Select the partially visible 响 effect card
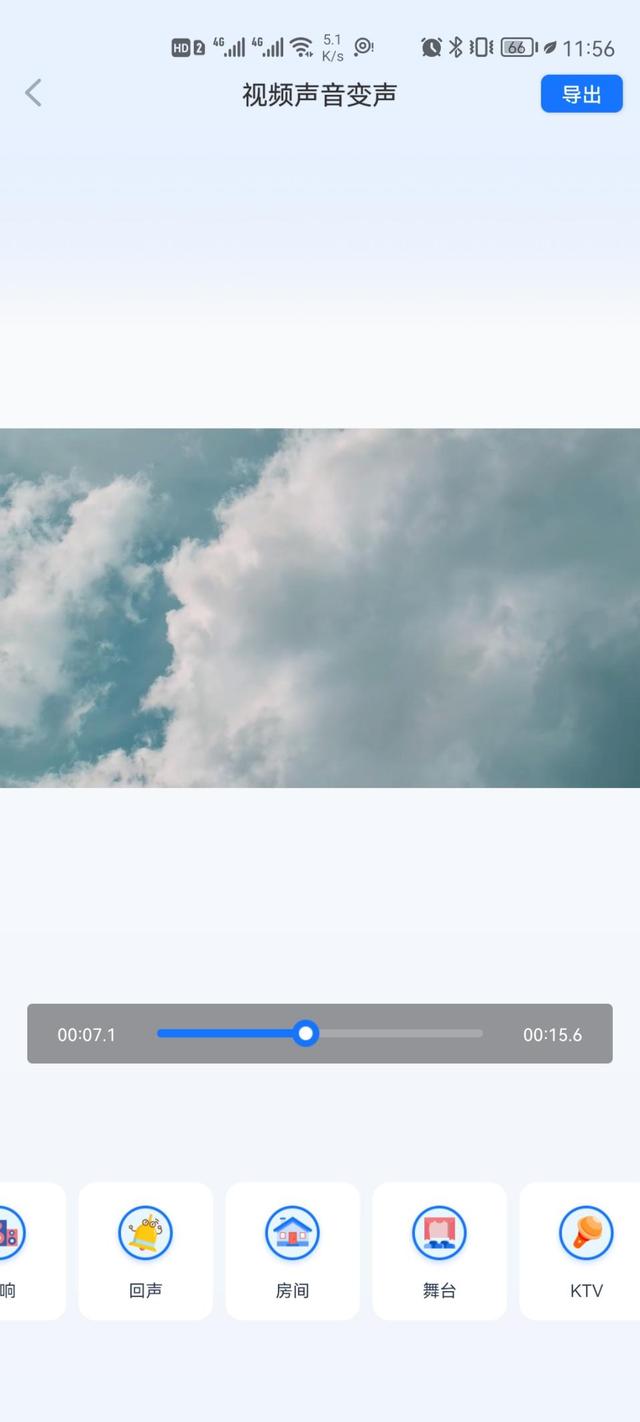The image size is (640, 1422). (20, 1250)
